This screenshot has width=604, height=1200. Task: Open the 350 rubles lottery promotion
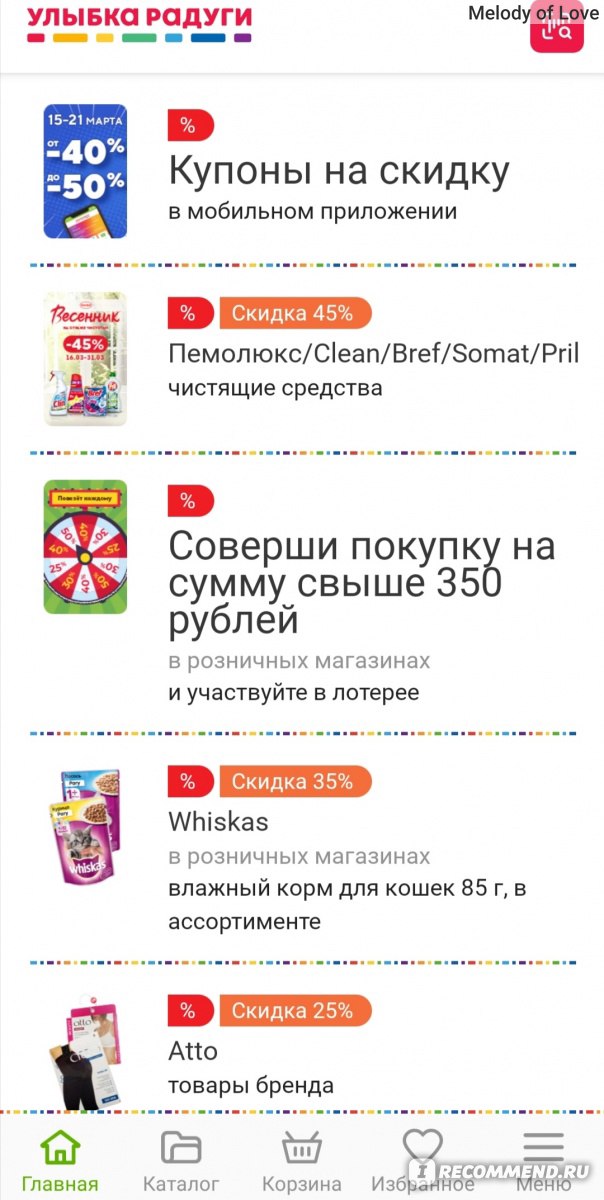[302, 591]
